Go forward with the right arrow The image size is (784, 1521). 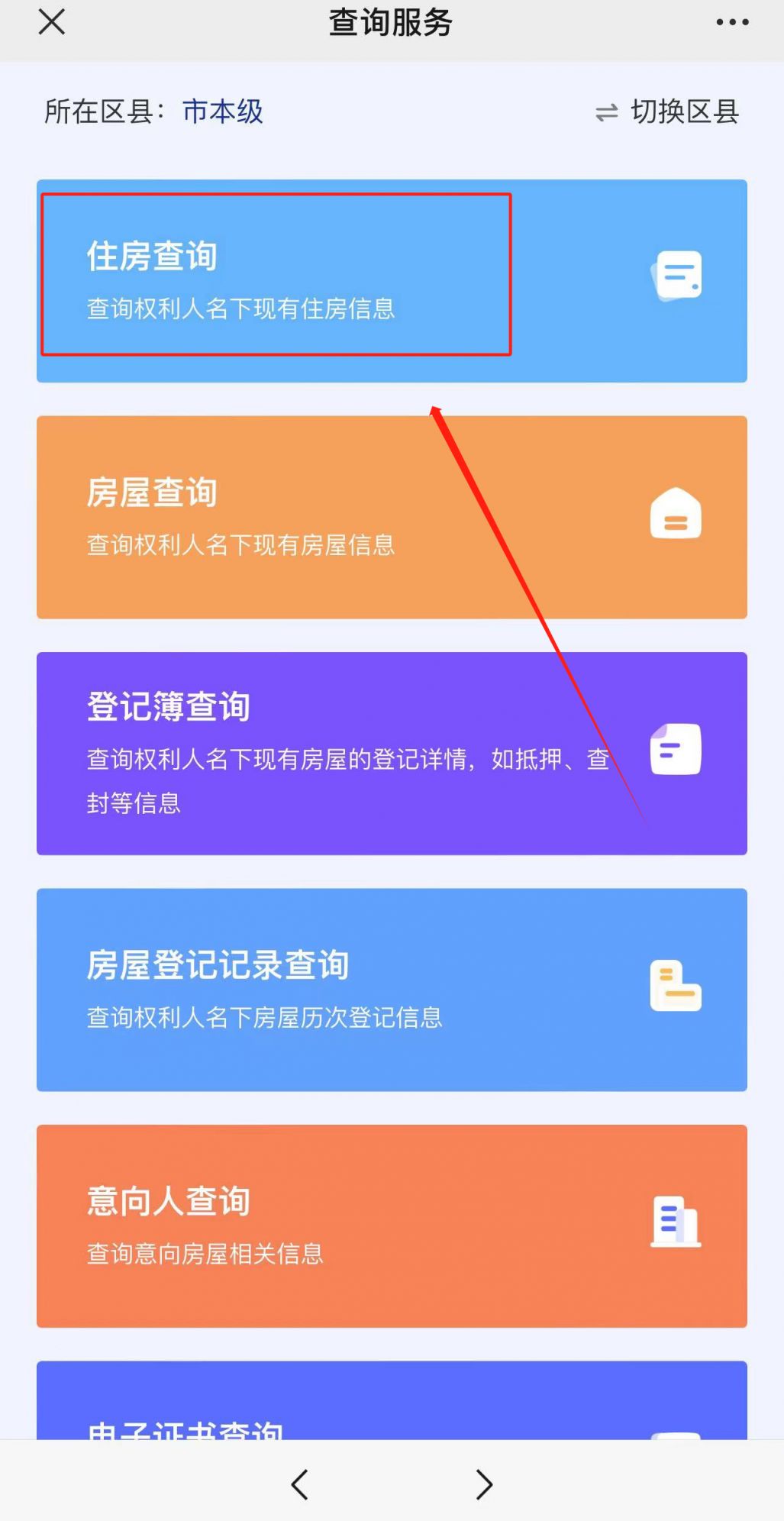coord(484,1484)
